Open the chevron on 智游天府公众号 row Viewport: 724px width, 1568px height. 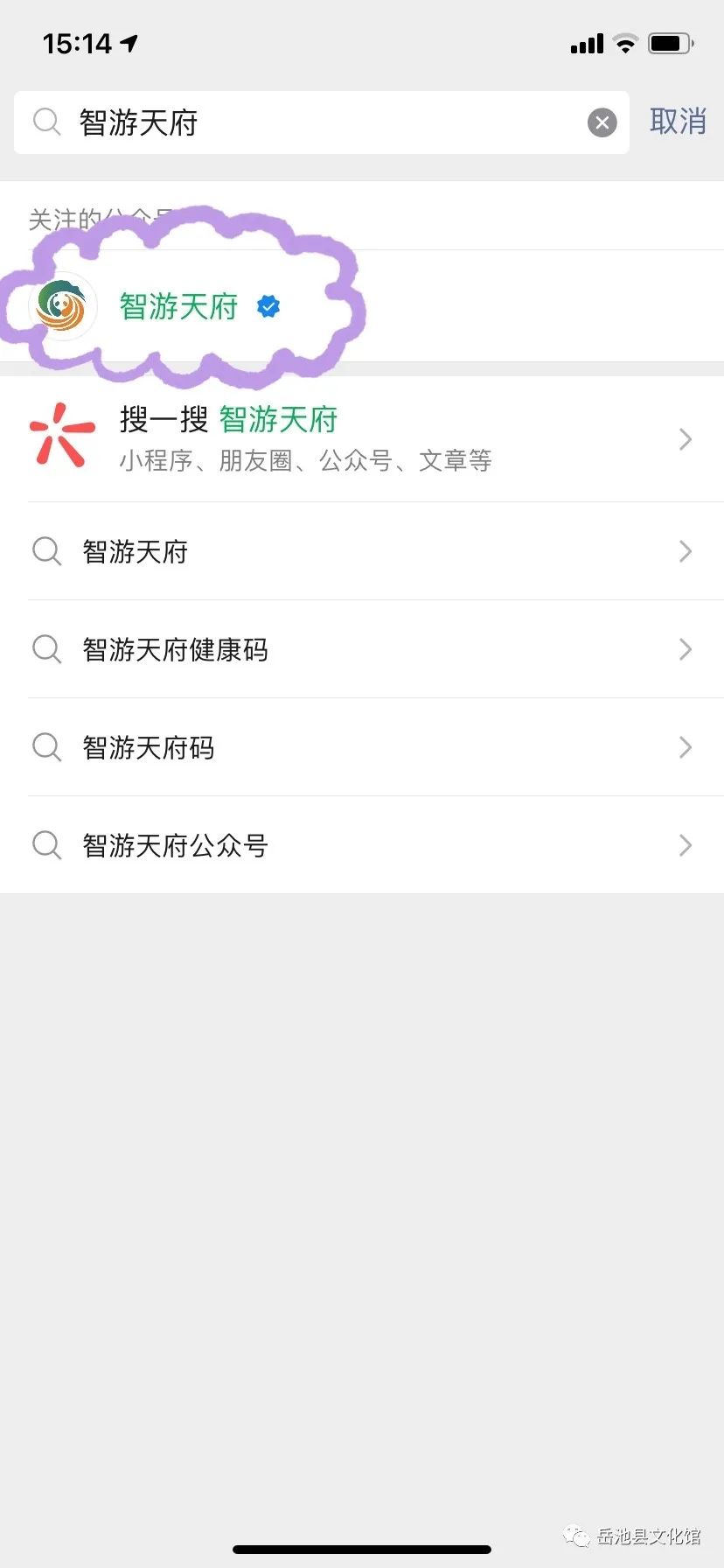click(x=686, y=845)
